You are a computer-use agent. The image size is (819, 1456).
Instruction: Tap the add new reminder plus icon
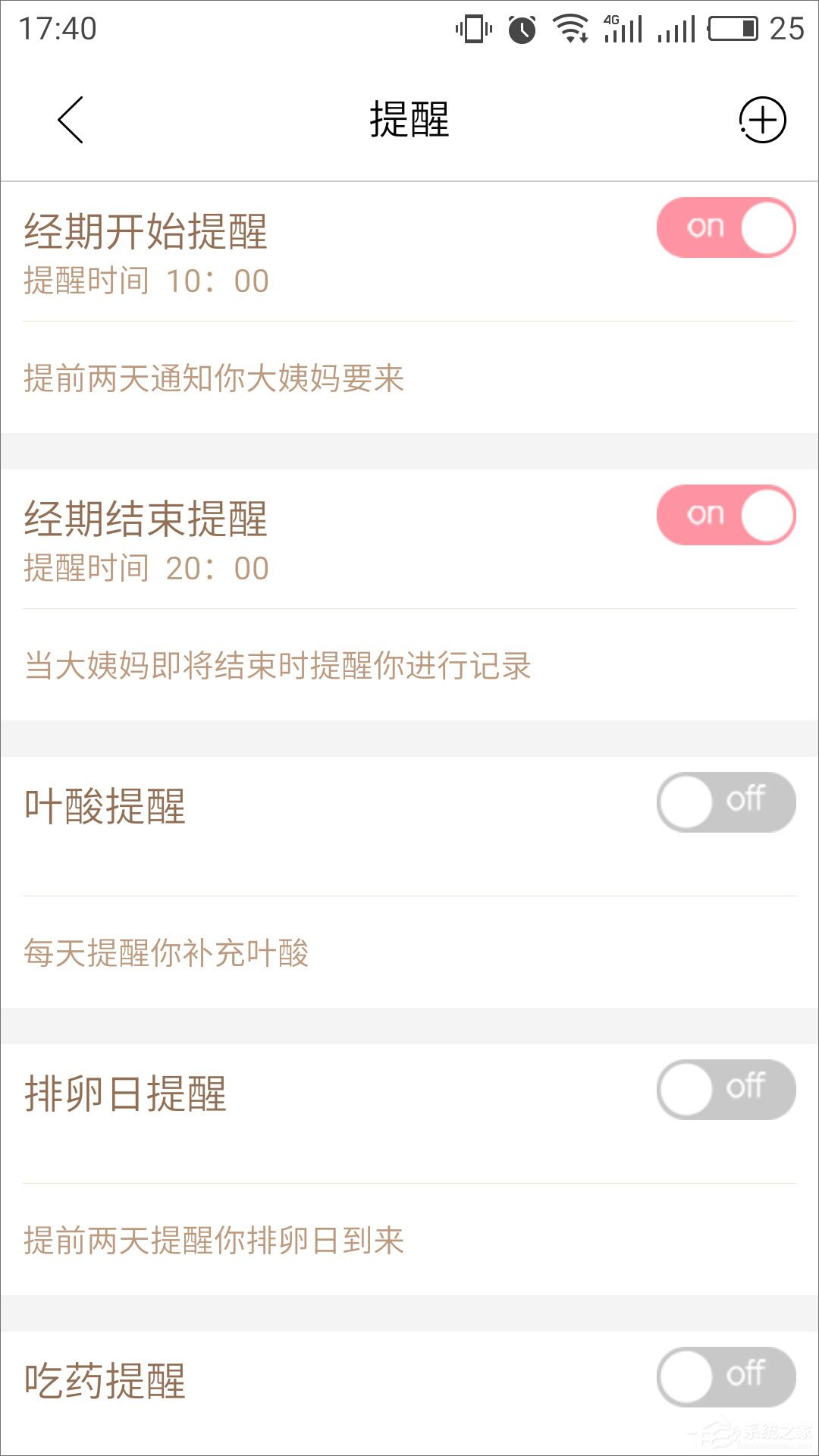tap(761, 119)
